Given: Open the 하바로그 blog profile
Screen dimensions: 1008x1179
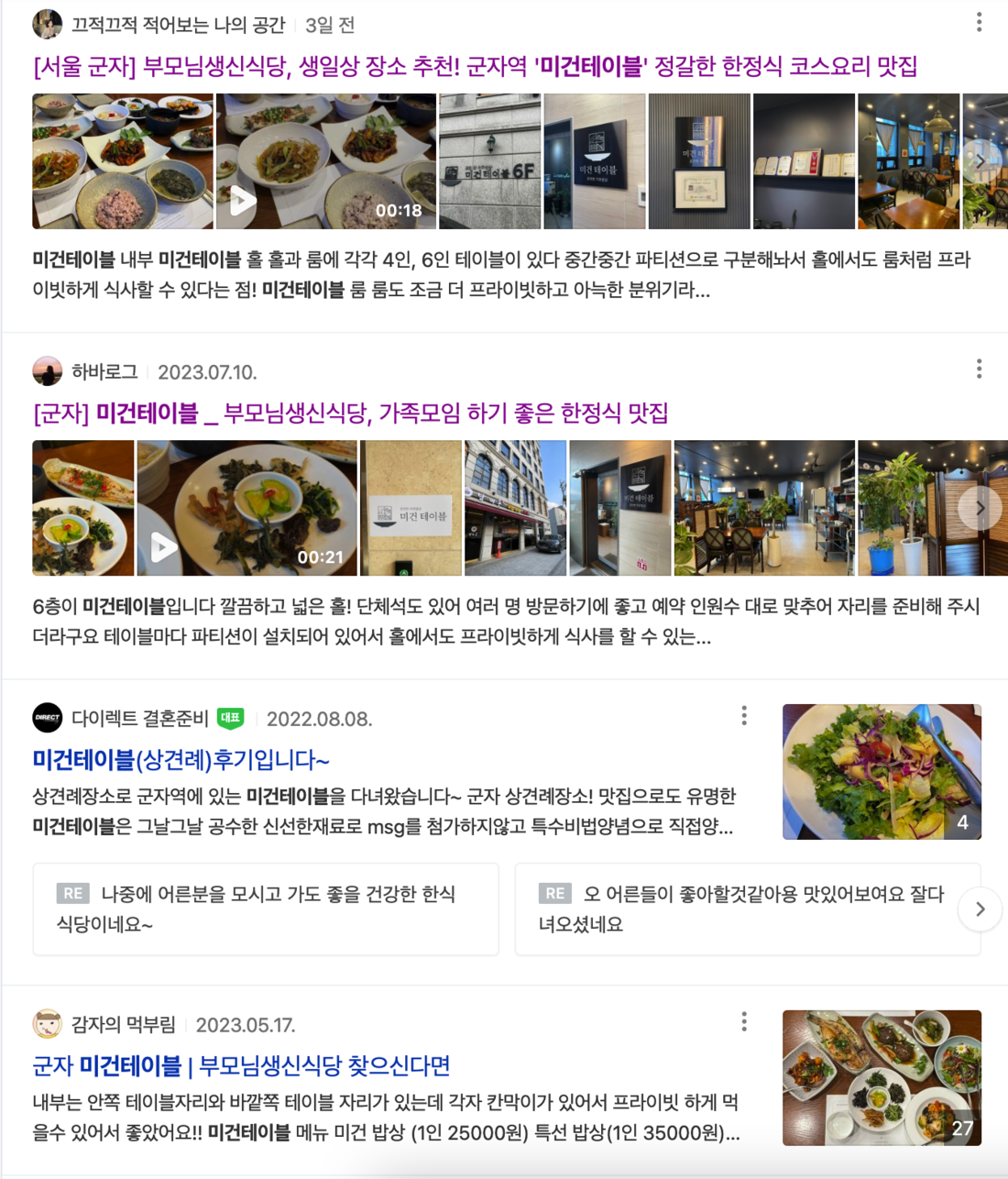Looking at the screenshot, I should click(104, 371).
